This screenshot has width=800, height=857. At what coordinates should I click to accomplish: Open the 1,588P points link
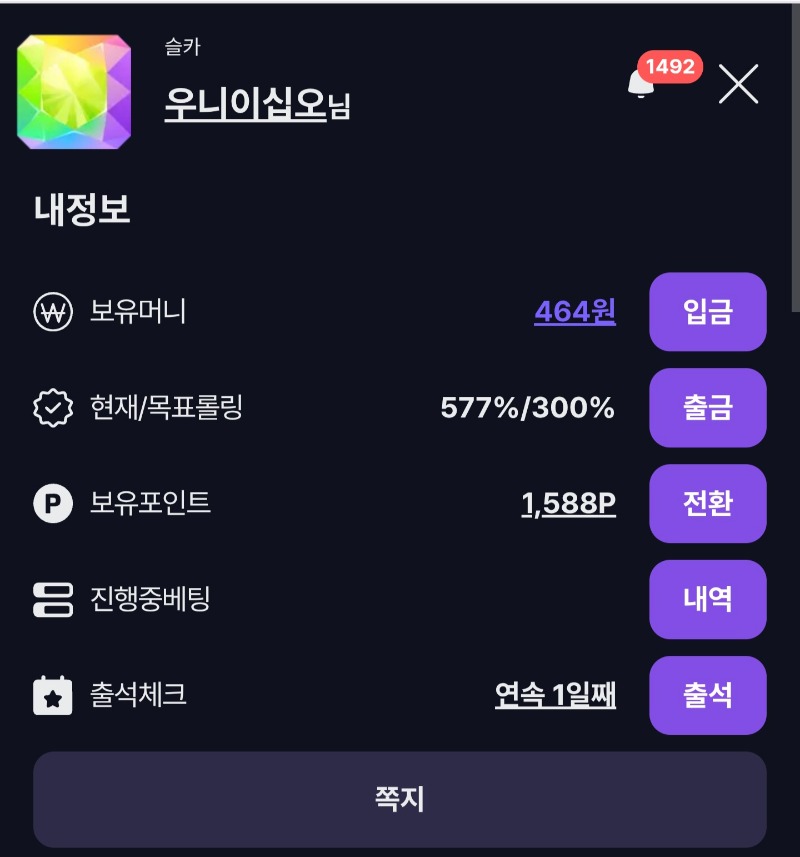(568, 504)
